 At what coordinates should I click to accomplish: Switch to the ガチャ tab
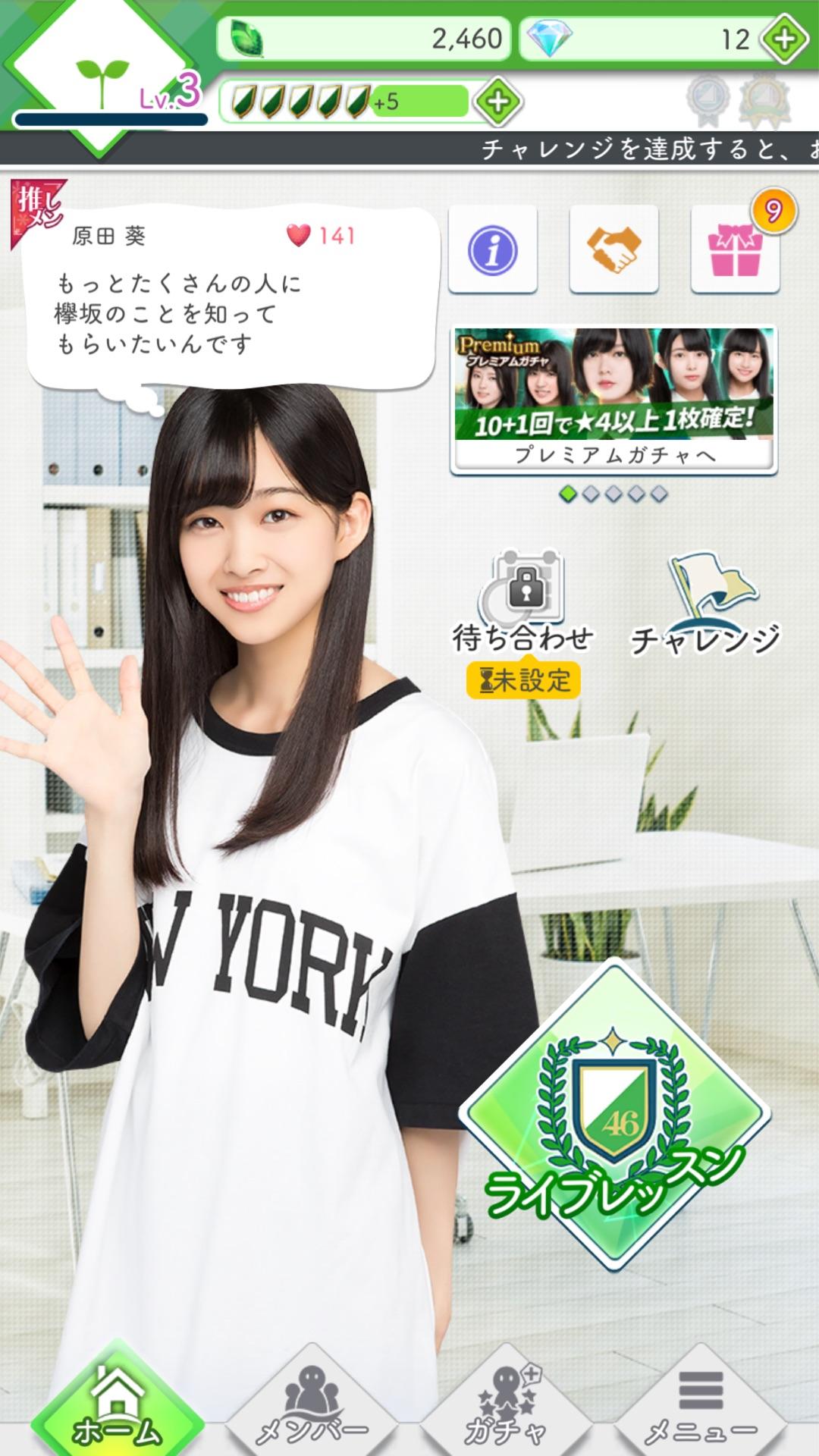pos(506,1407)
